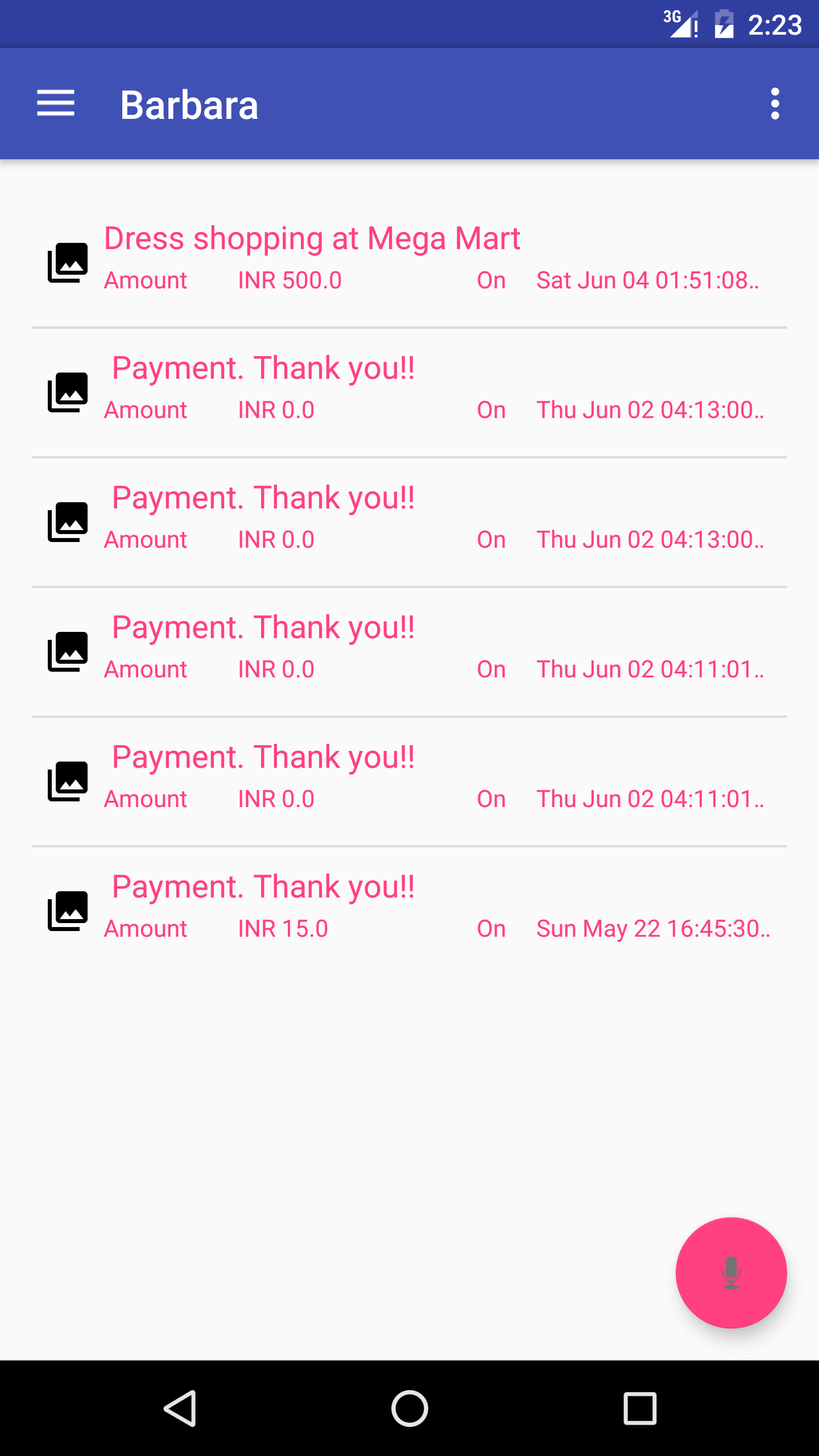
Task: Open the overflow menu in the app bar
Action: point(775,104)
